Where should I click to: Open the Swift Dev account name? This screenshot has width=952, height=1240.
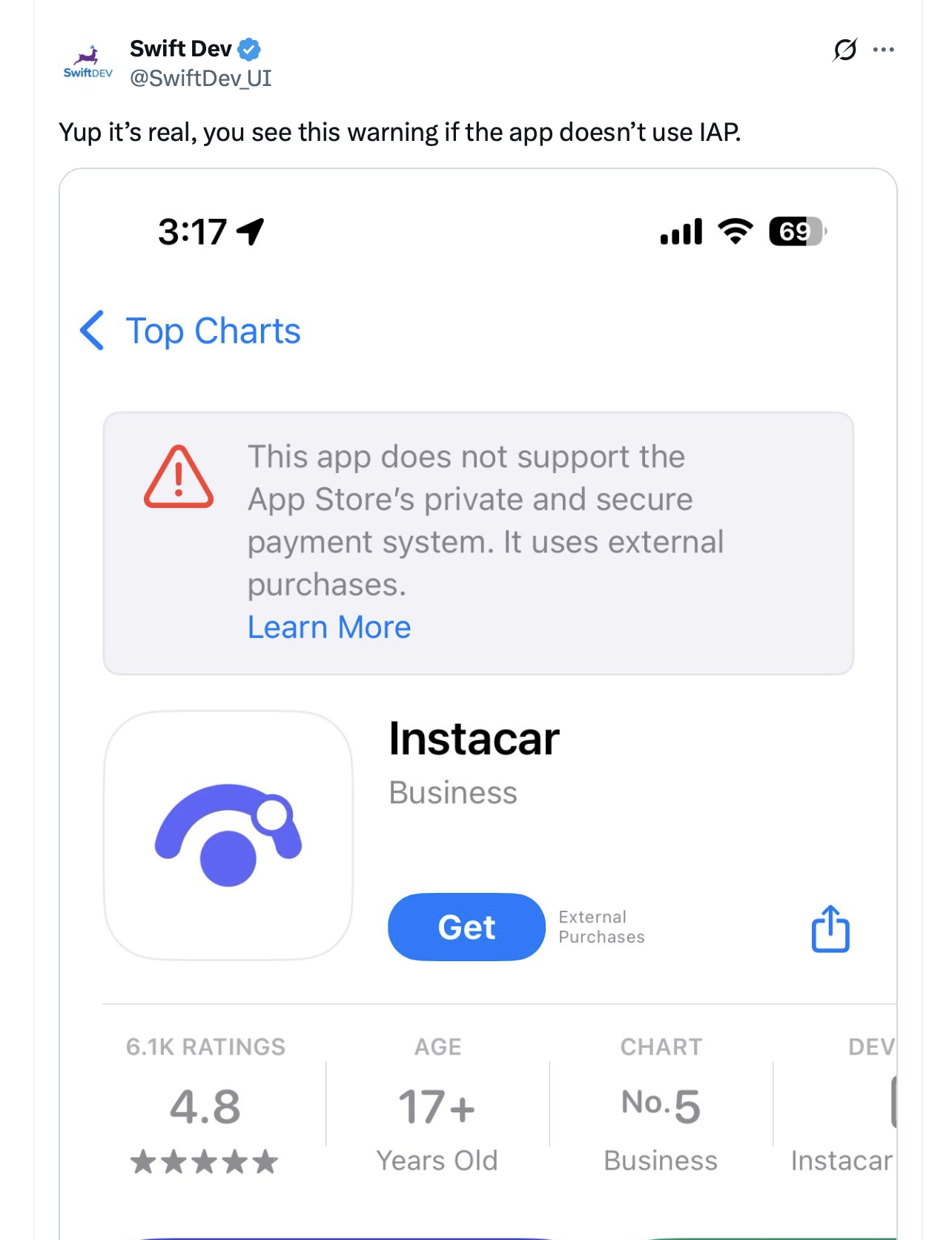180,49
